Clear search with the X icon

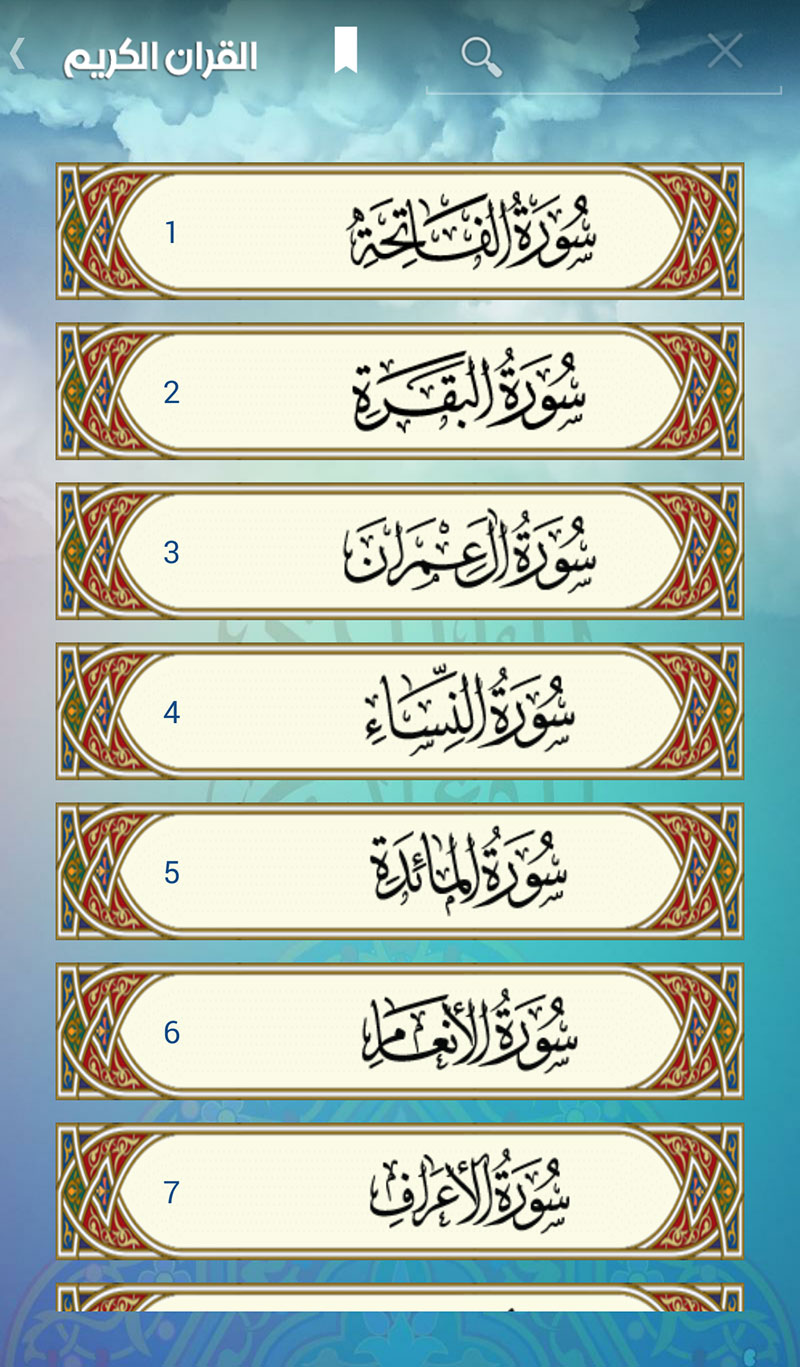click(724, 51)
